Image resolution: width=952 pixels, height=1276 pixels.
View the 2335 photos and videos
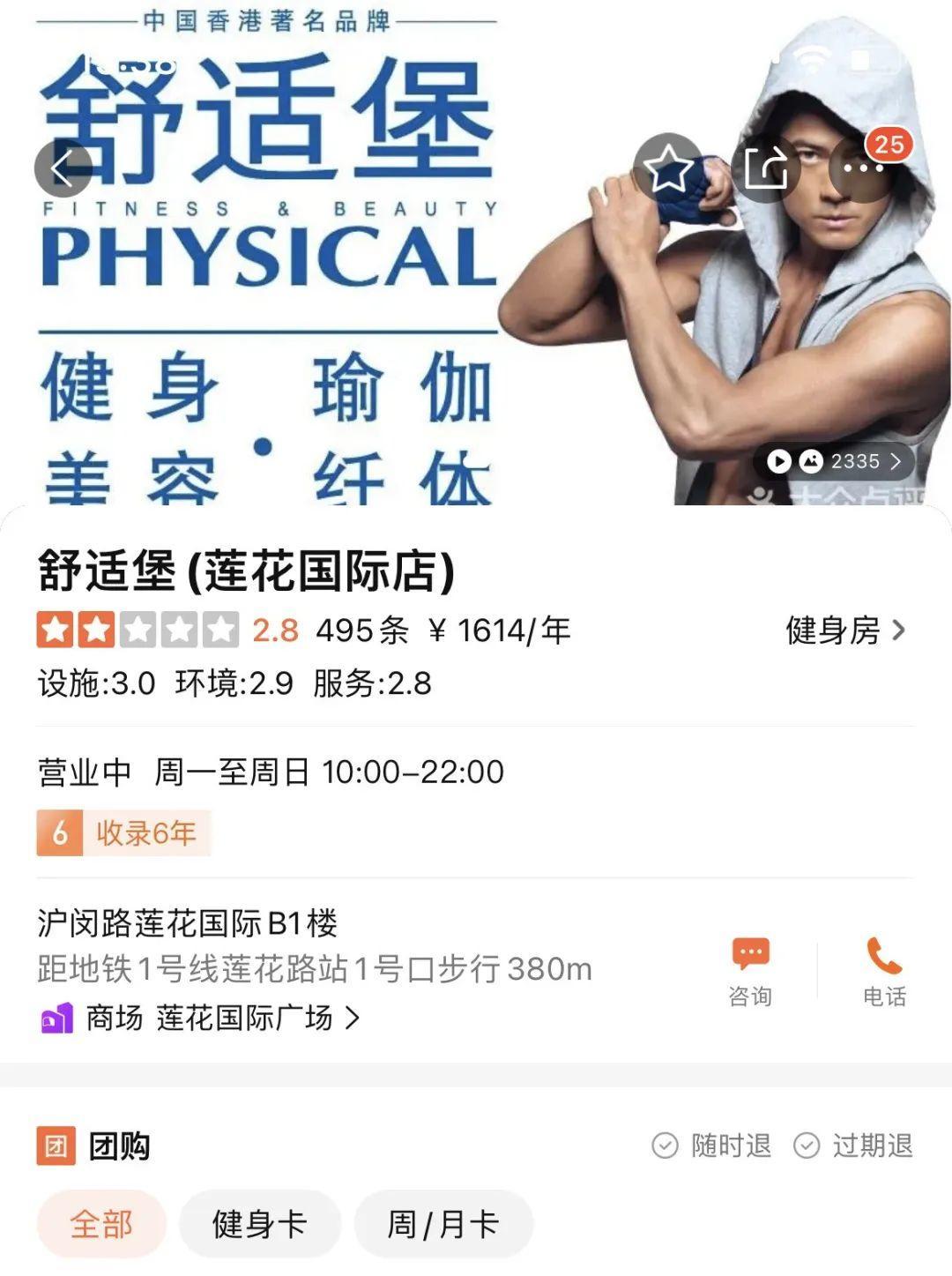834,461
